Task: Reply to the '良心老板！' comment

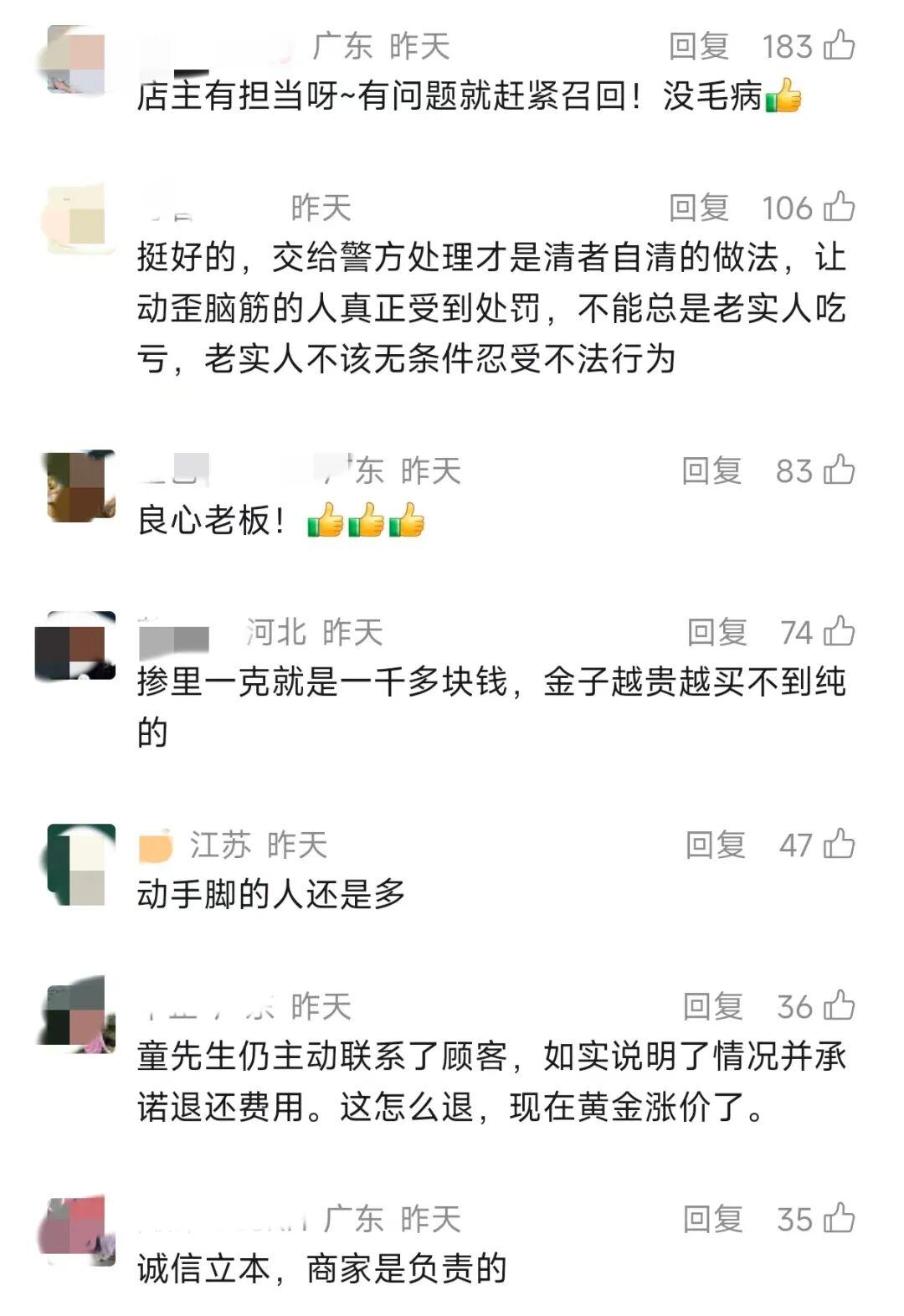Action: click(711, 470)
